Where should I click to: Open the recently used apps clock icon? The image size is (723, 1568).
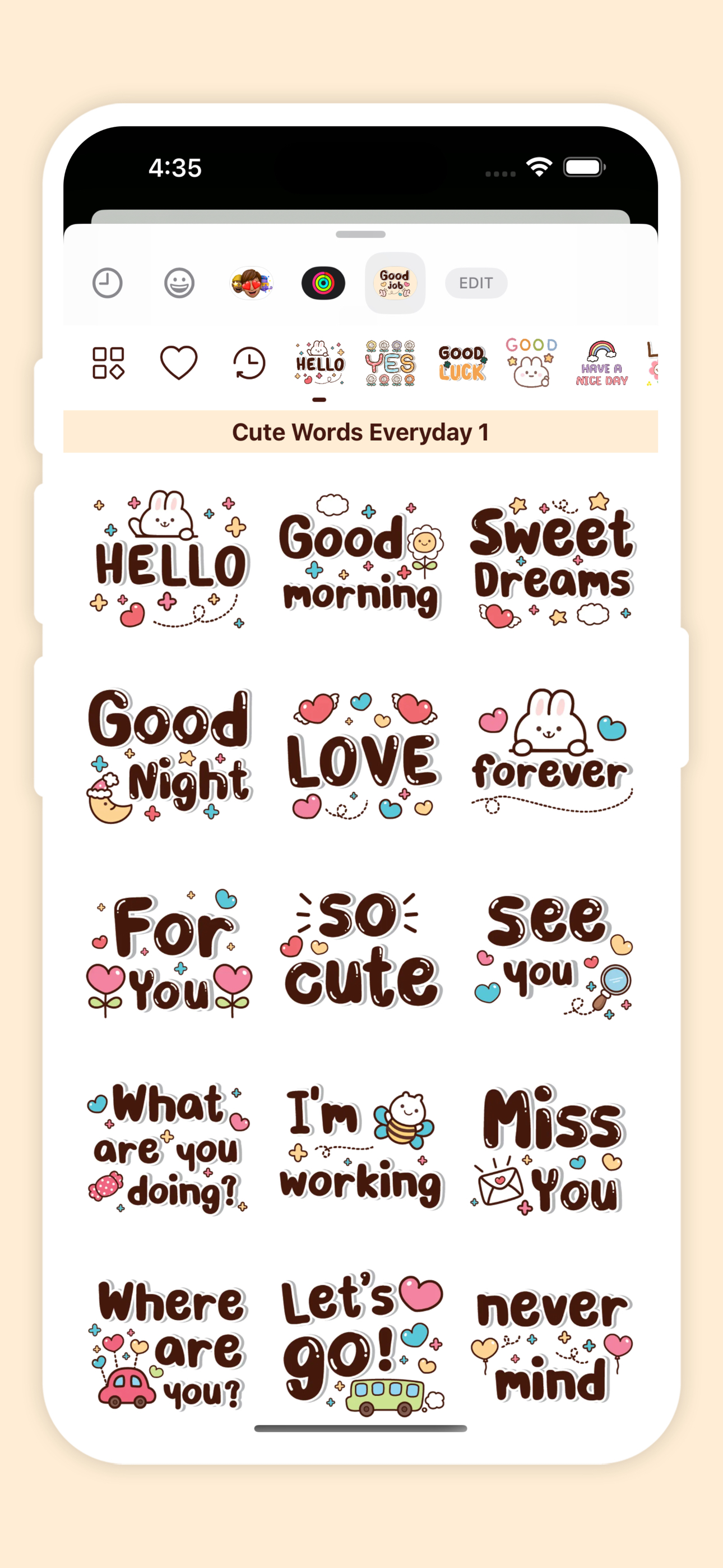point(108,283)
